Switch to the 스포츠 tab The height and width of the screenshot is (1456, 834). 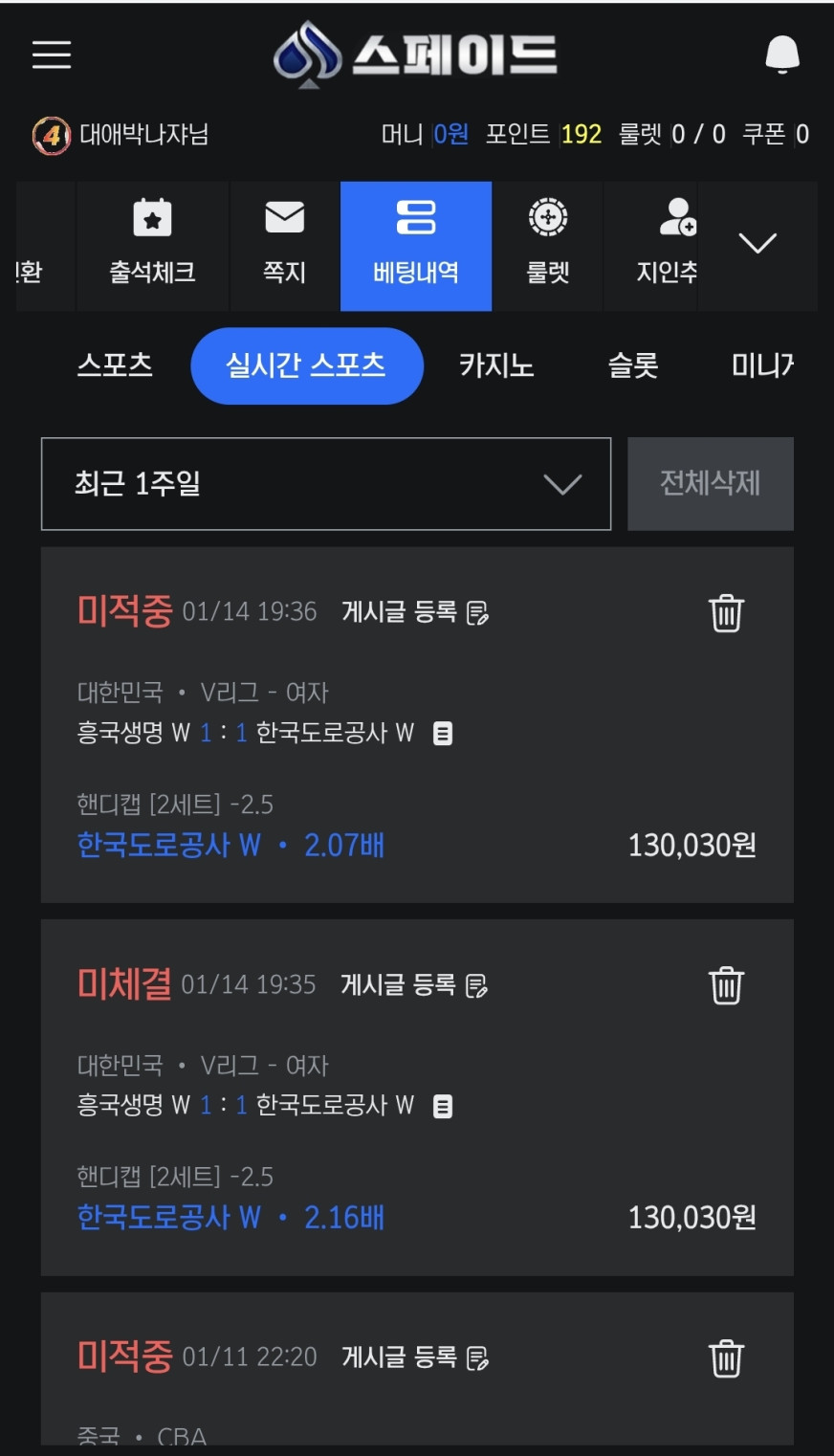pos(115,365)
